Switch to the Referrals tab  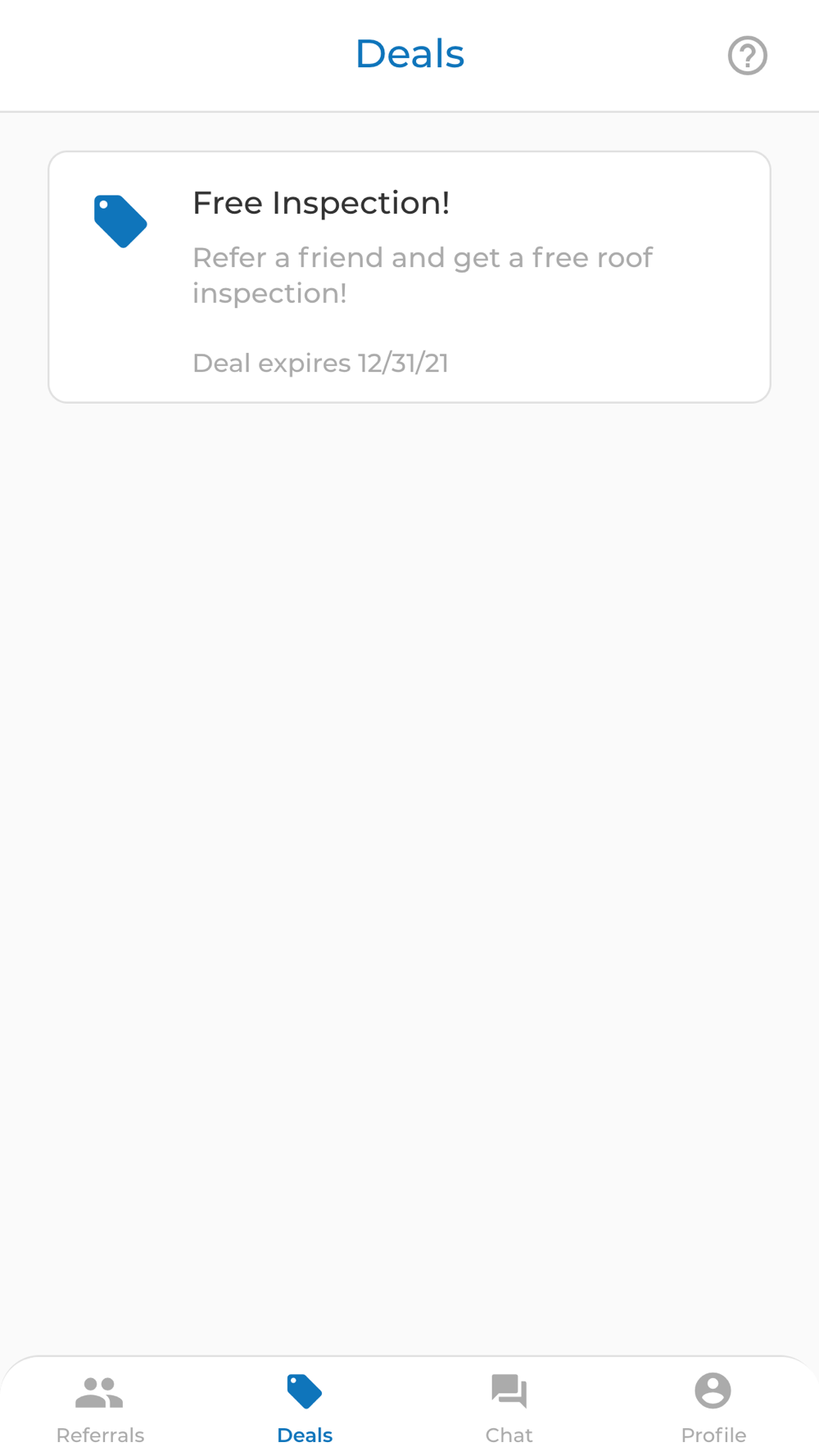click(100, 1409)
